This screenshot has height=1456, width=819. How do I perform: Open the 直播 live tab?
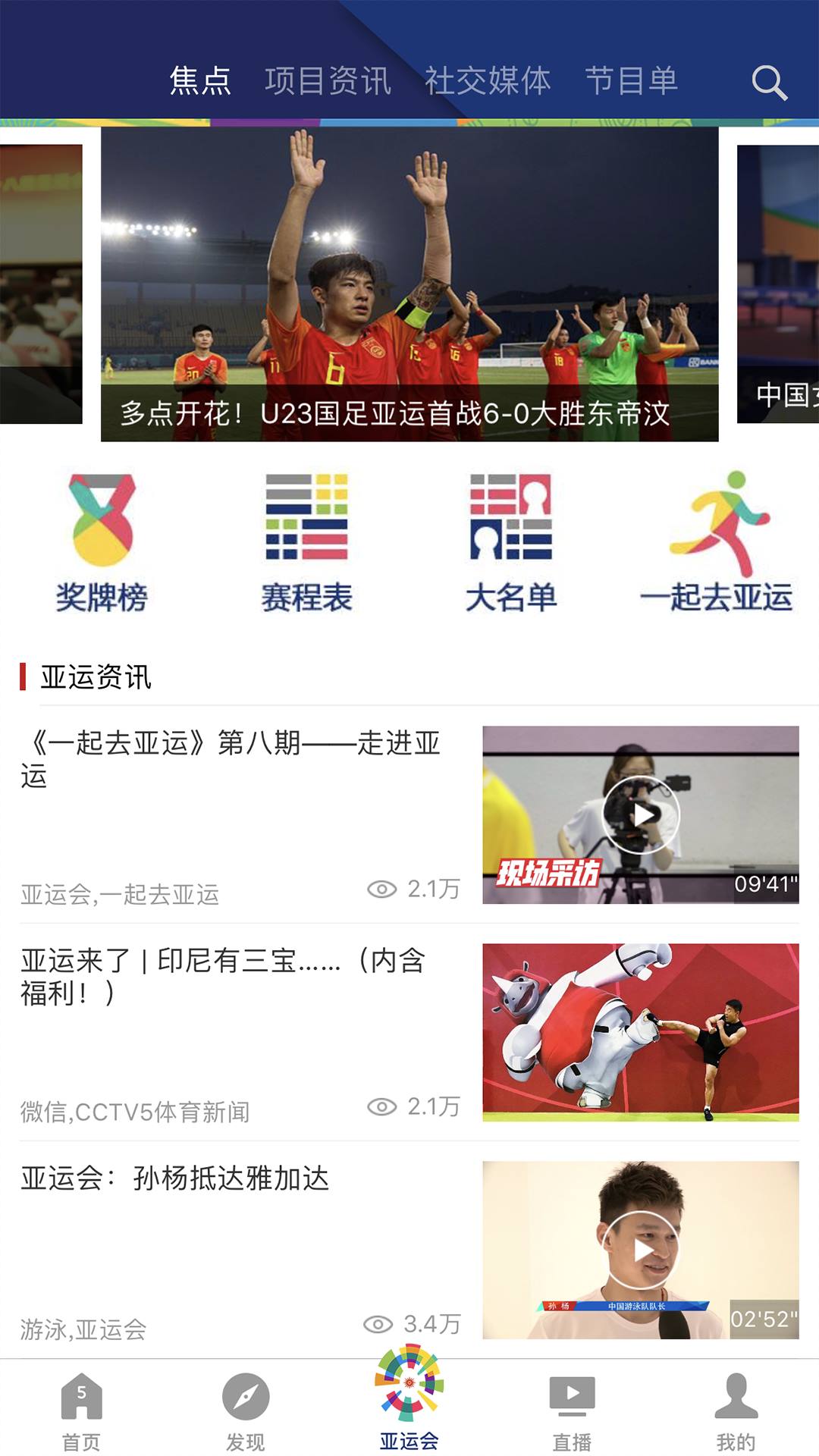[572, 1409]
